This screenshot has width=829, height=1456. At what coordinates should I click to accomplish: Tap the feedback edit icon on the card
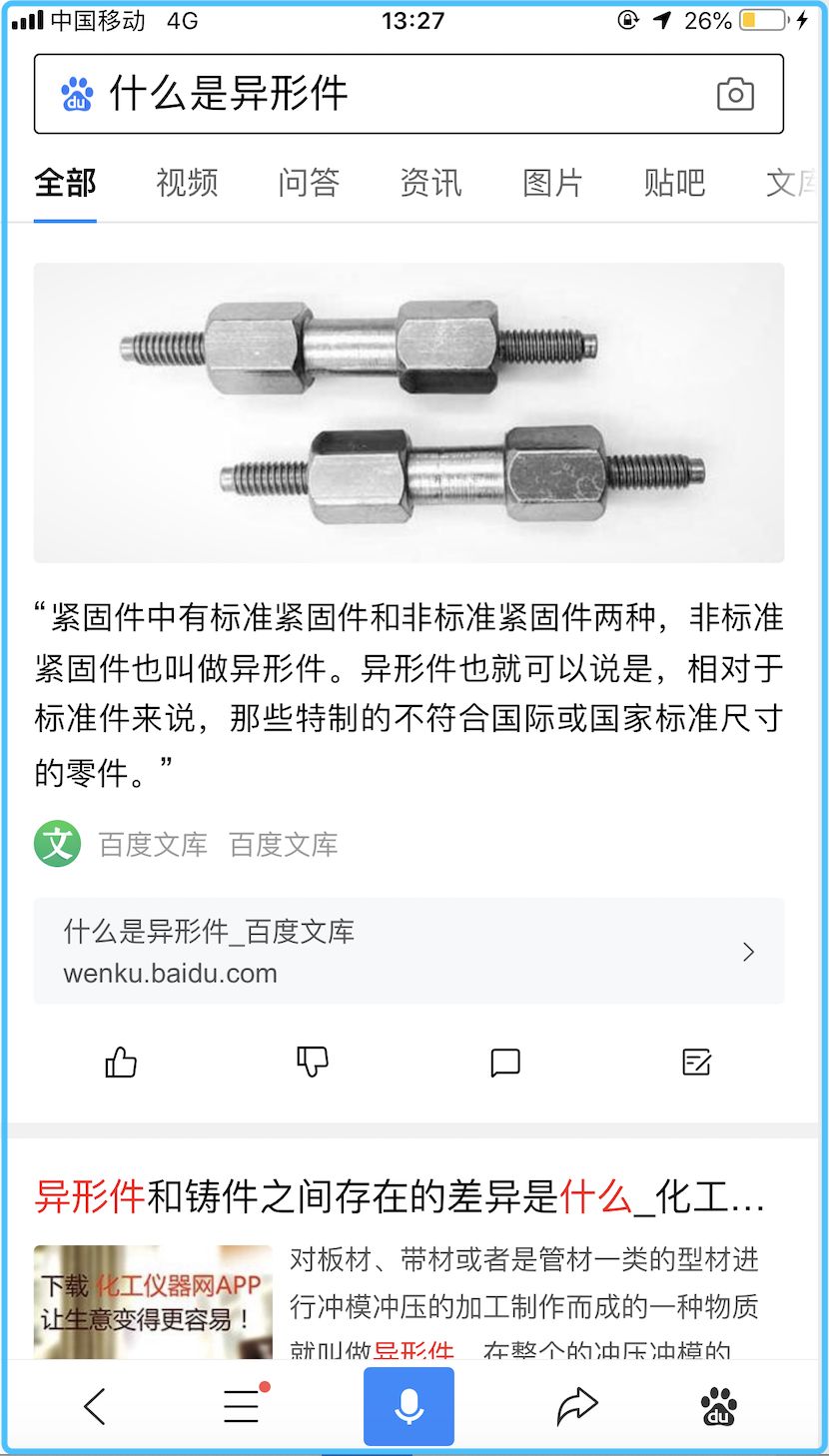(697, 1062)
